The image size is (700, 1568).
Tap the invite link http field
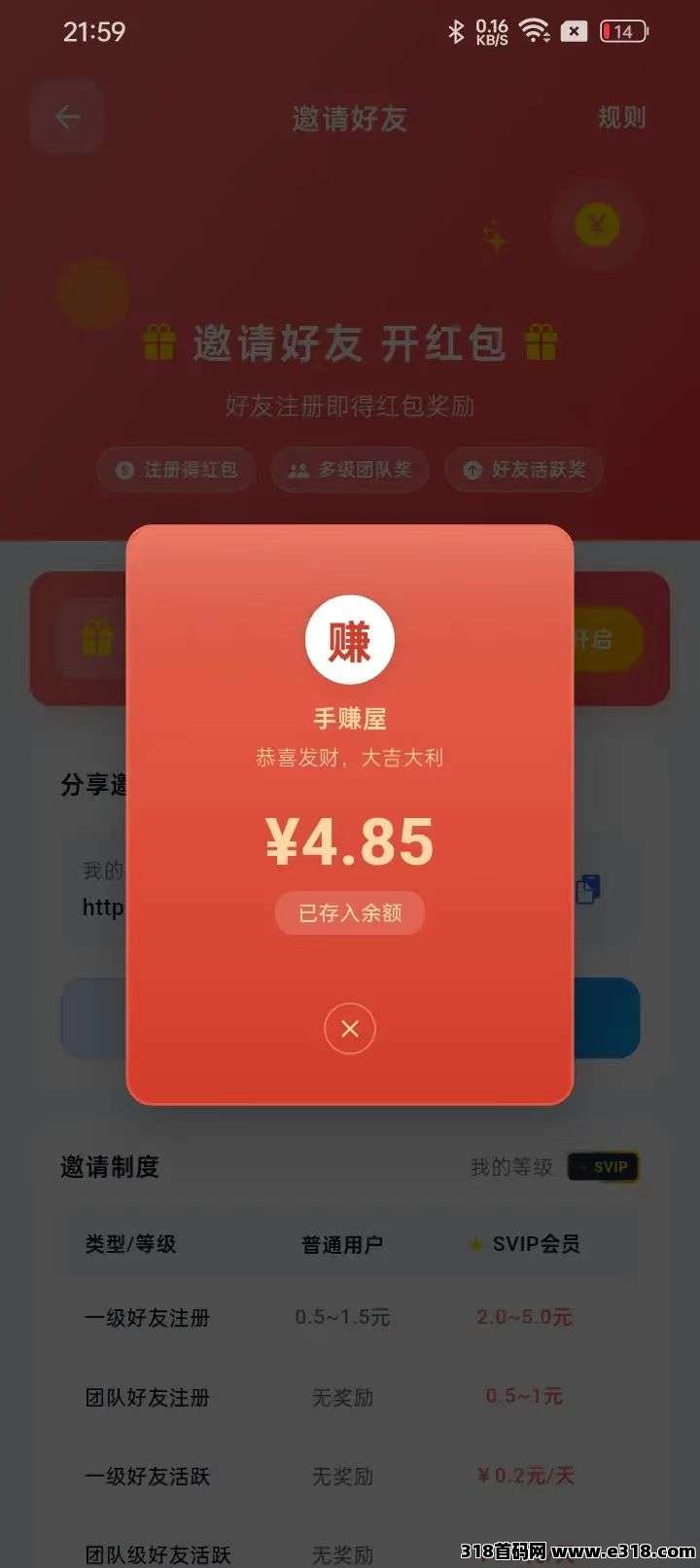pyautogui.click(x=103, y=909)
